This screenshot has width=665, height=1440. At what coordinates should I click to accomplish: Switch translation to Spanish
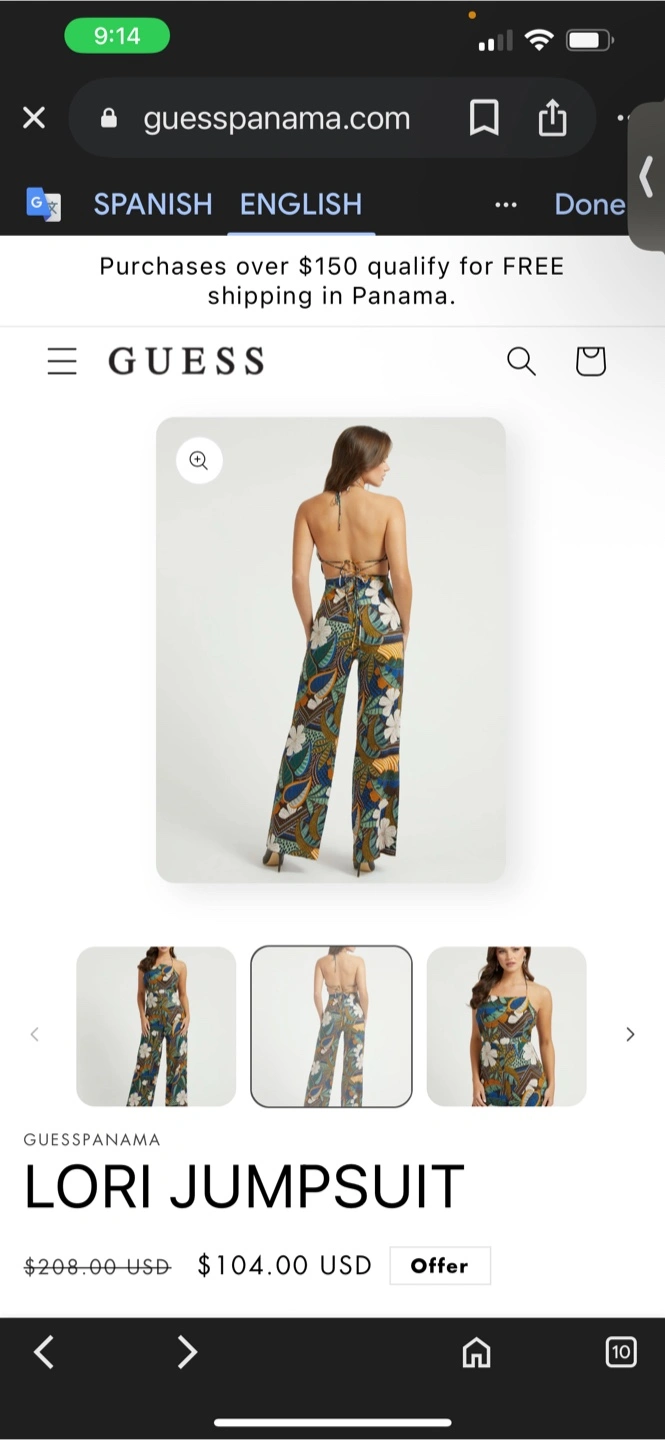click(x=153, y=204)
